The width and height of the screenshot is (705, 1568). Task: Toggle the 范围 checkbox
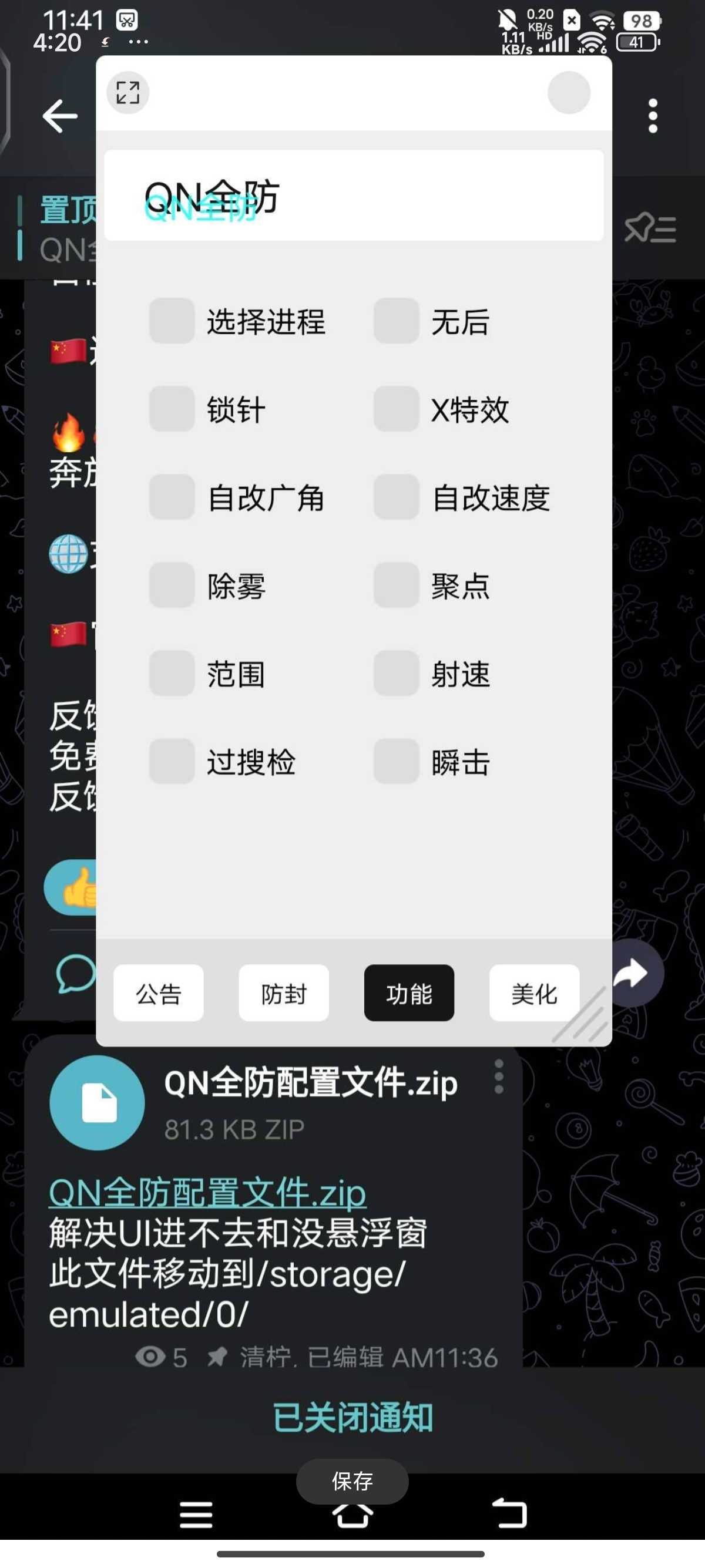172,673
